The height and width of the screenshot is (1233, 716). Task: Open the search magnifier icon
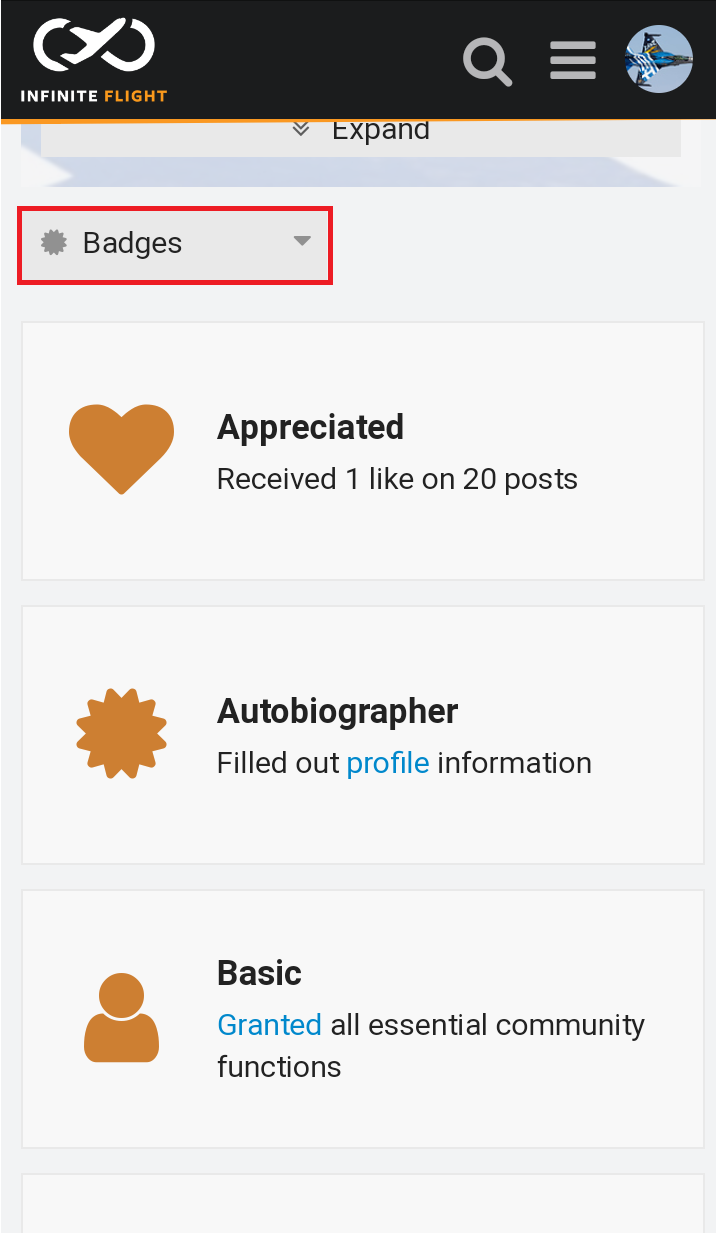point(487,61)
